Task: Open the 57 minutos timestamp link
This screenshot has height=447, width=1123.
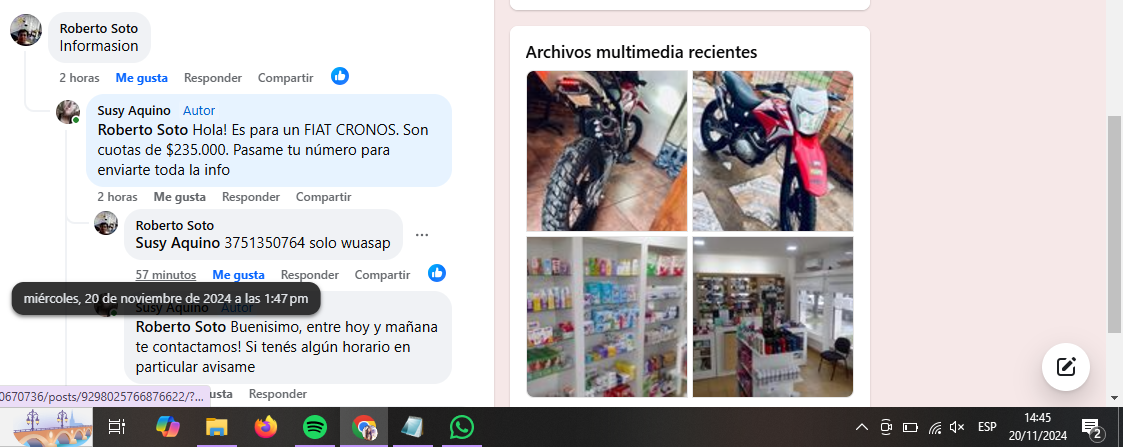Action: point(166,275)
